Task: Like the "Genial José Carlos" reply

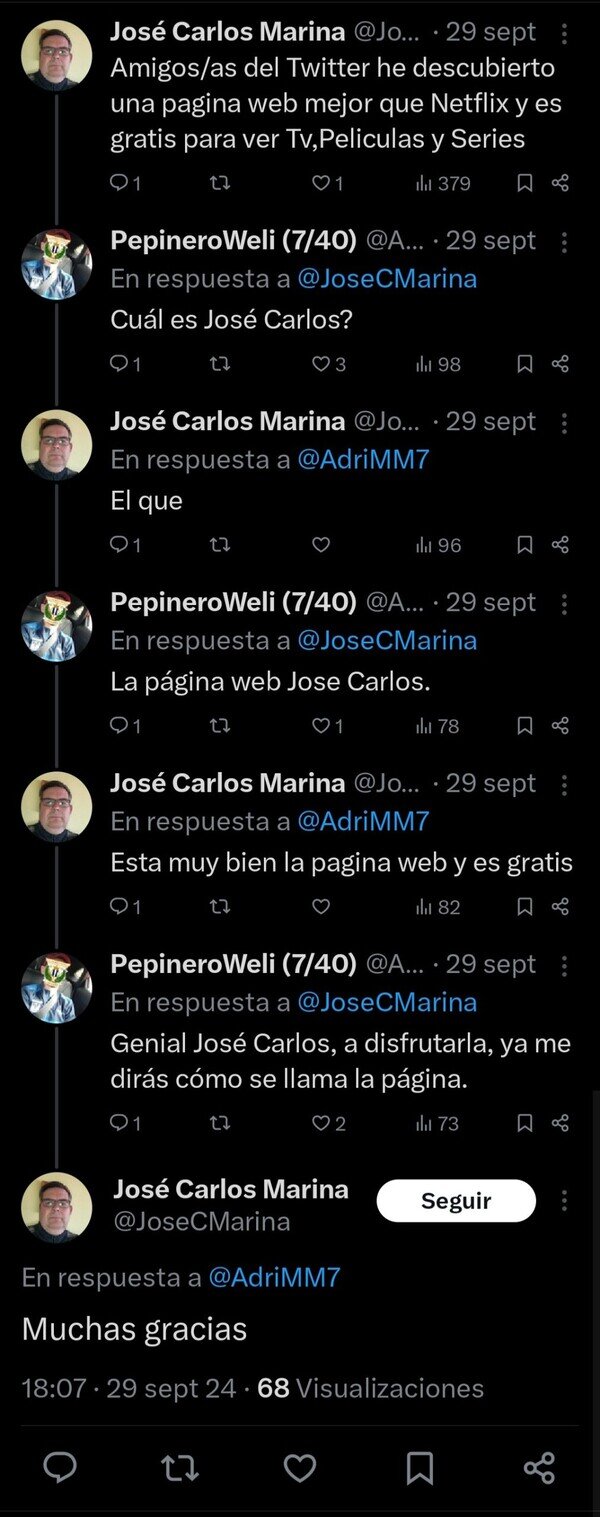Action: click(x=321, y=1124)
